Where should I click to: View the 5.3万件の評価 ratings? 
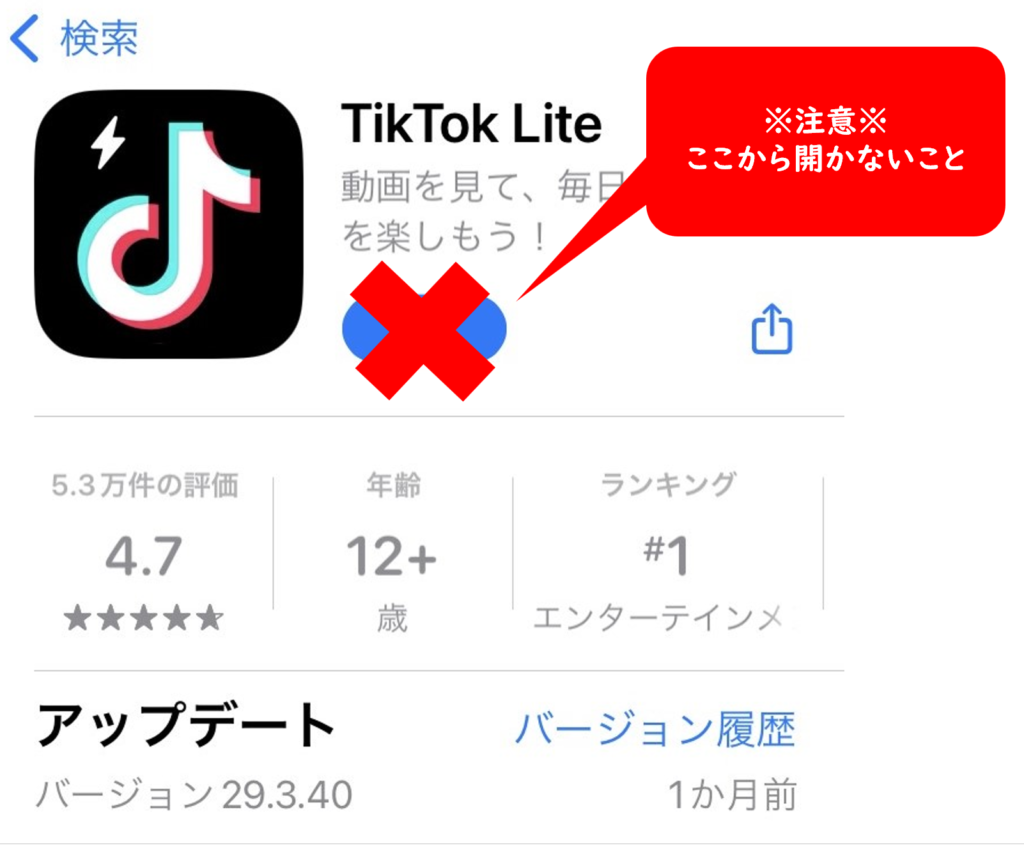point(144,555)
